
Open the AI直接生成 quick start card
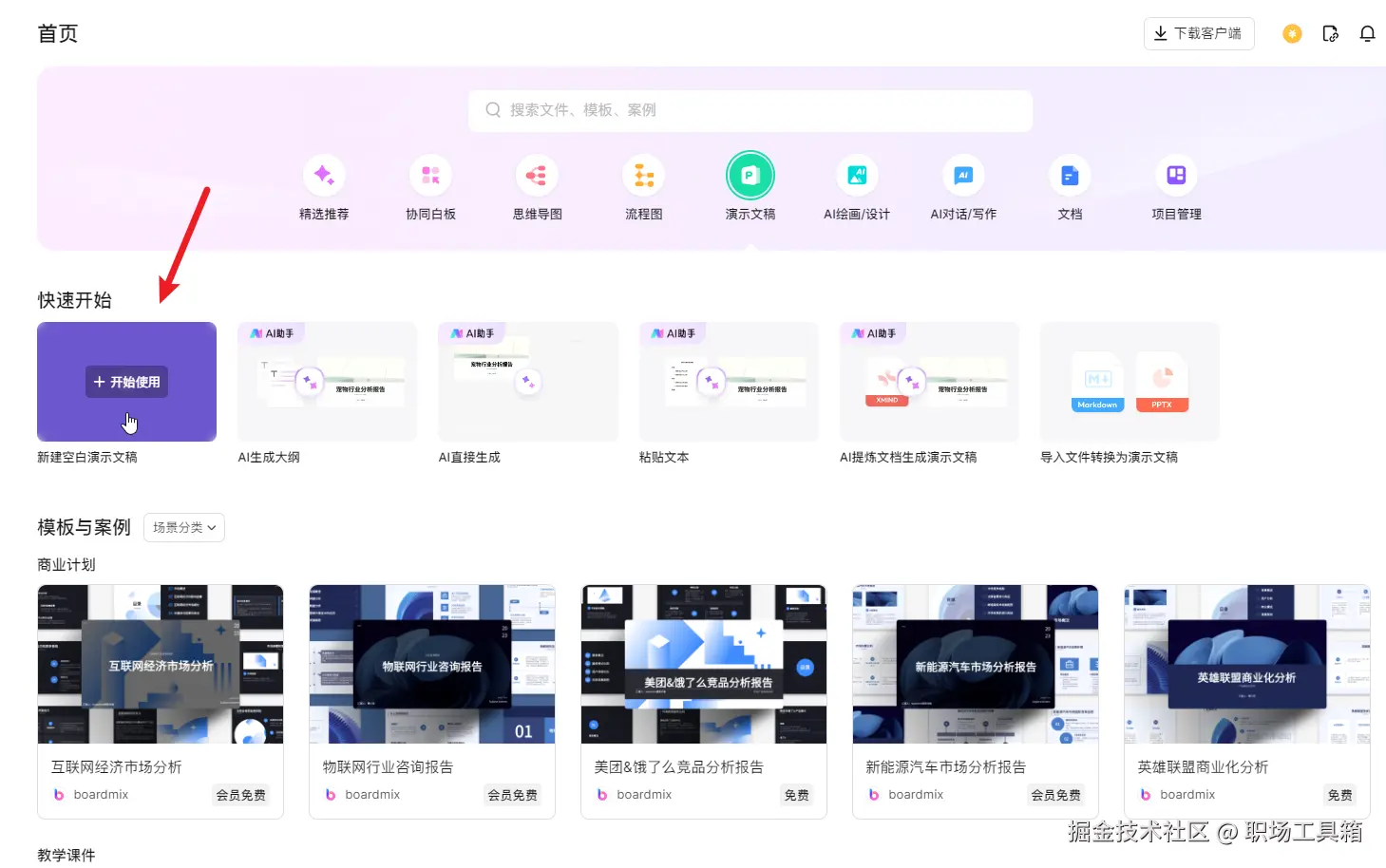click(527, 382)
